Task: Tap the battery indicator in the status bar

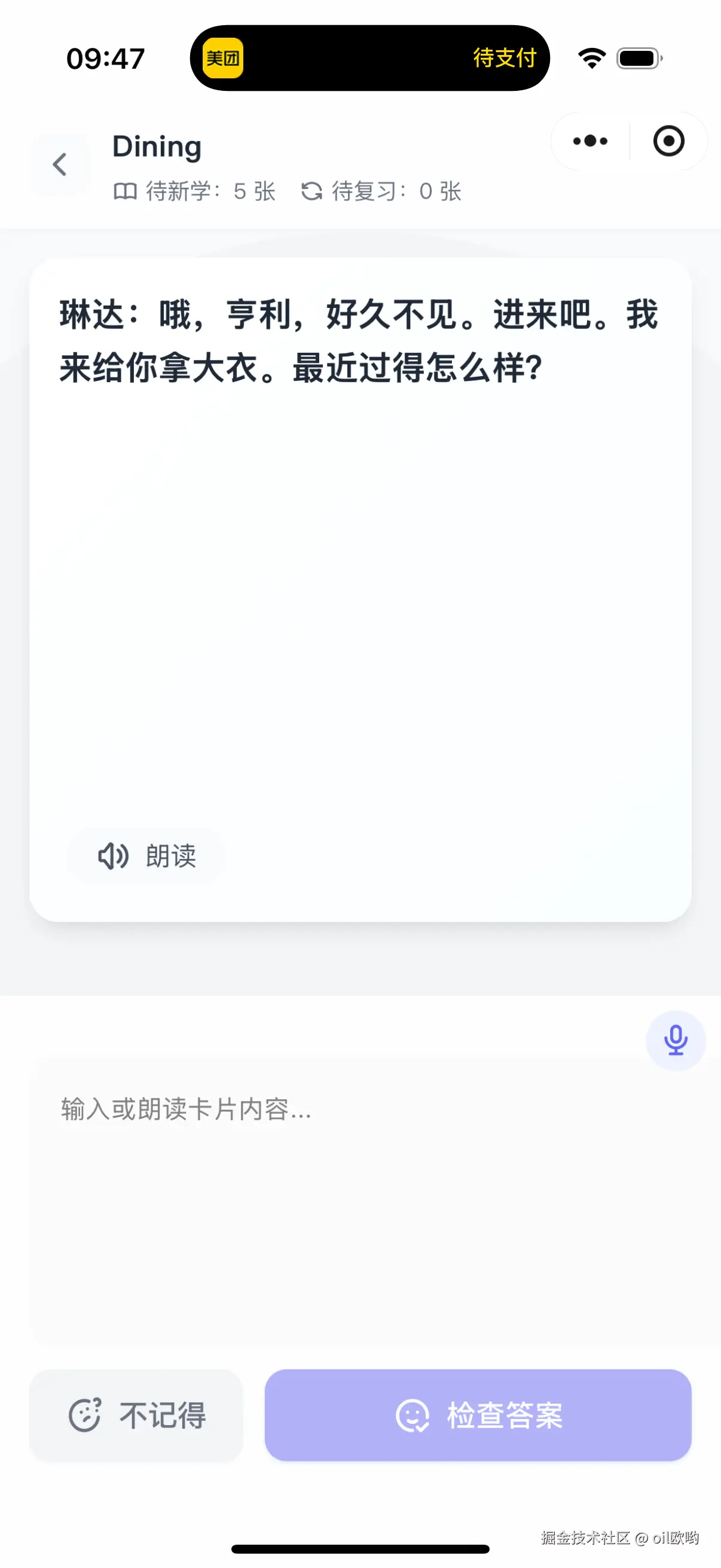Action: (x=636, y=57)
